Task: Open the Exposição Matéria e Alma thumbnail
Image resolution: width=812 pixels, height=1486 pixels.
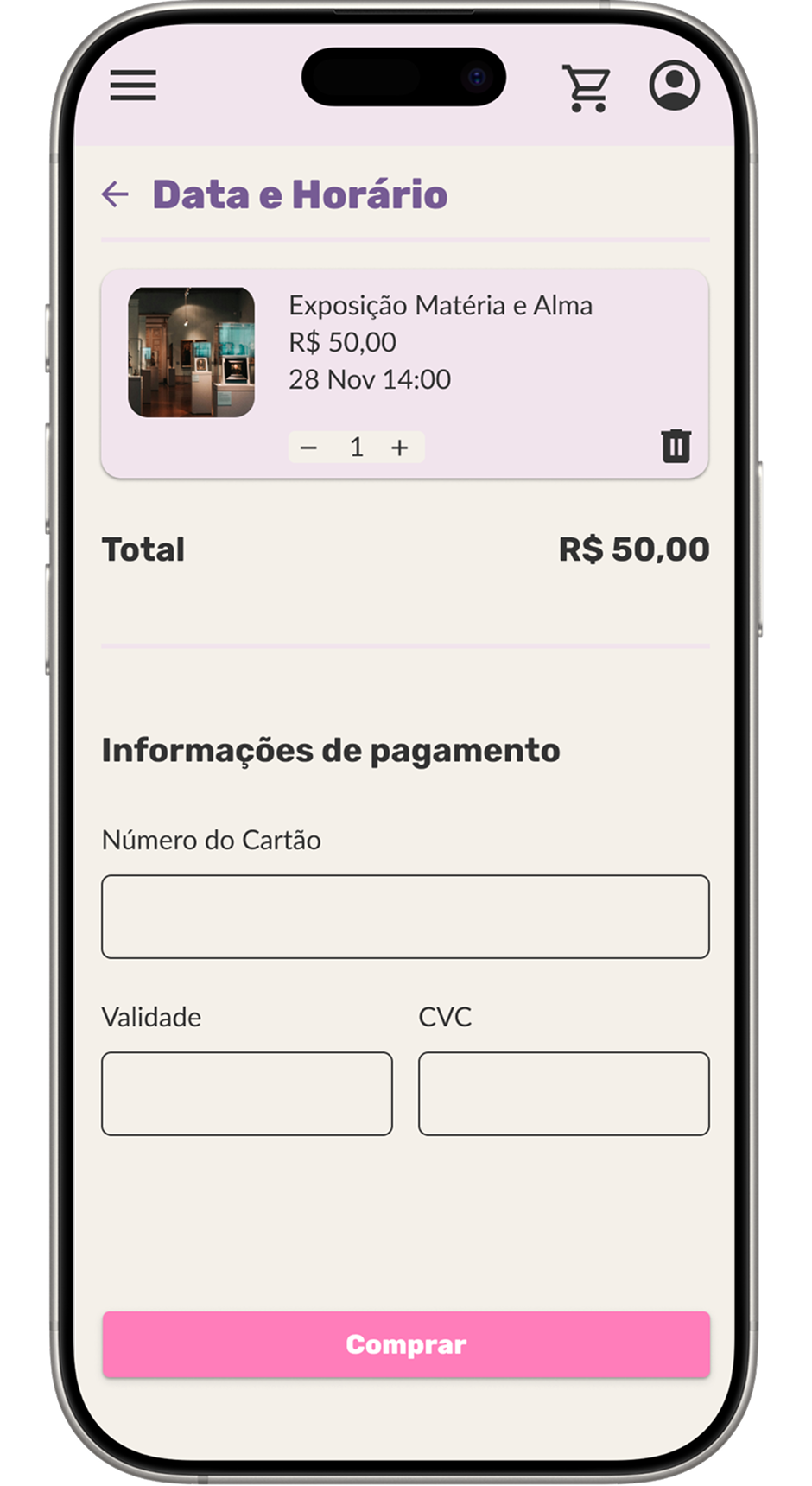Action: [x=192, y=352]
